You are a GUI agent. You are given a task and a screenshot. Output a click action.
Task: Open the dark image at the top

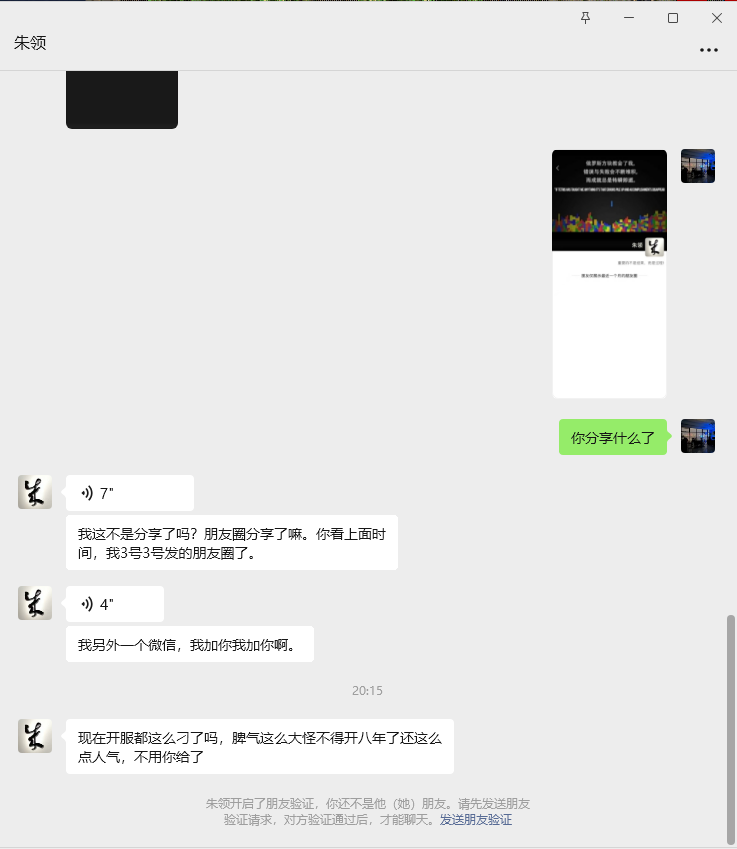pos(122,100)
